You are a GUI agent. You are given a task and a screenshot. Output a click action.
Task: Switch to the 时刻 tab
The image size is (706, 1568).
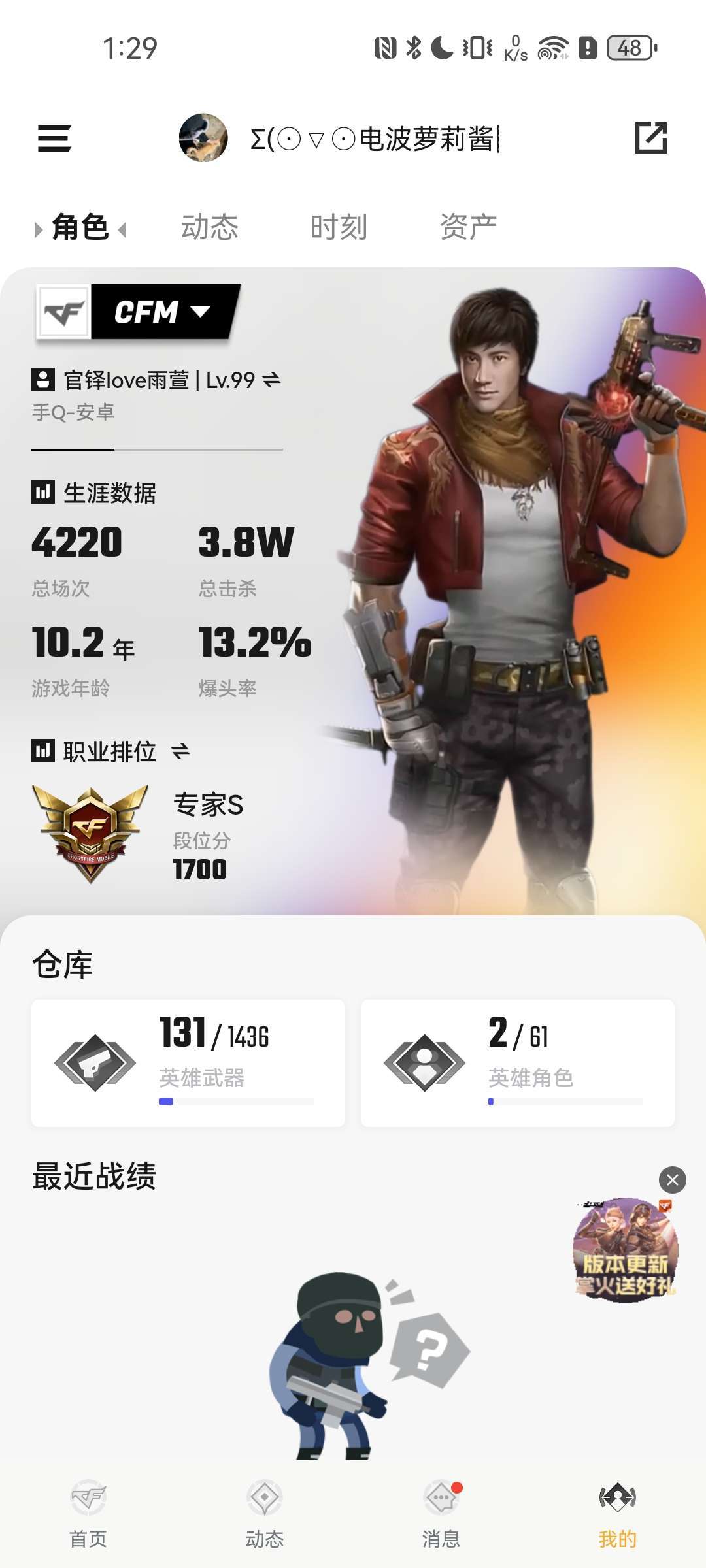coord(339,227)
